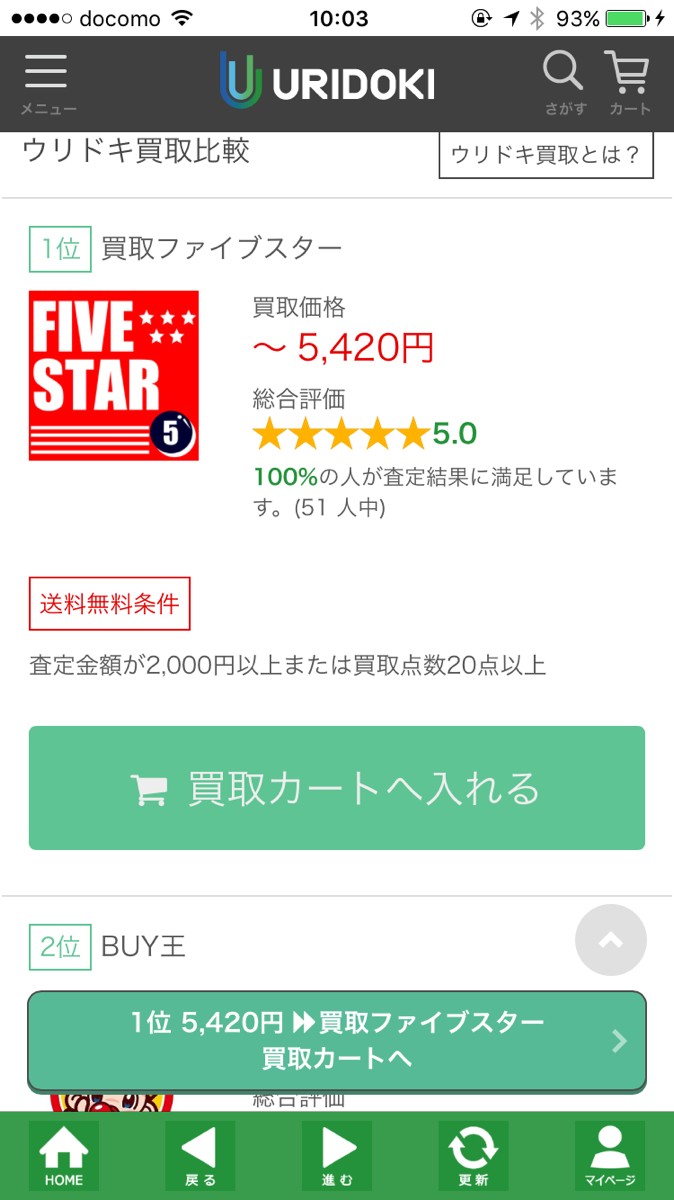Open マイページ
Image resolution: width=674 pixels, height=1200 pixels.
point(609,1156)
